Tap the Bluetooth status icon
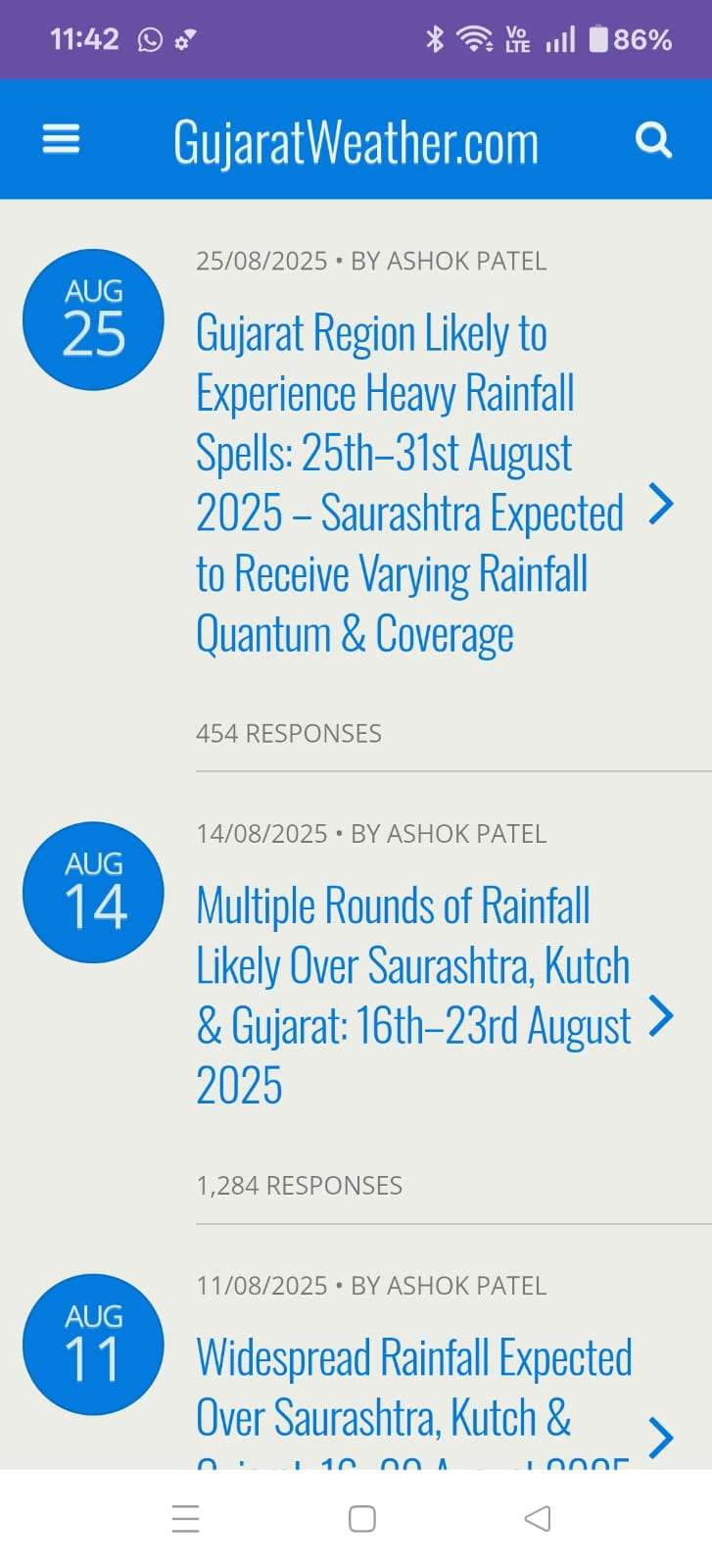 point(433,39)
